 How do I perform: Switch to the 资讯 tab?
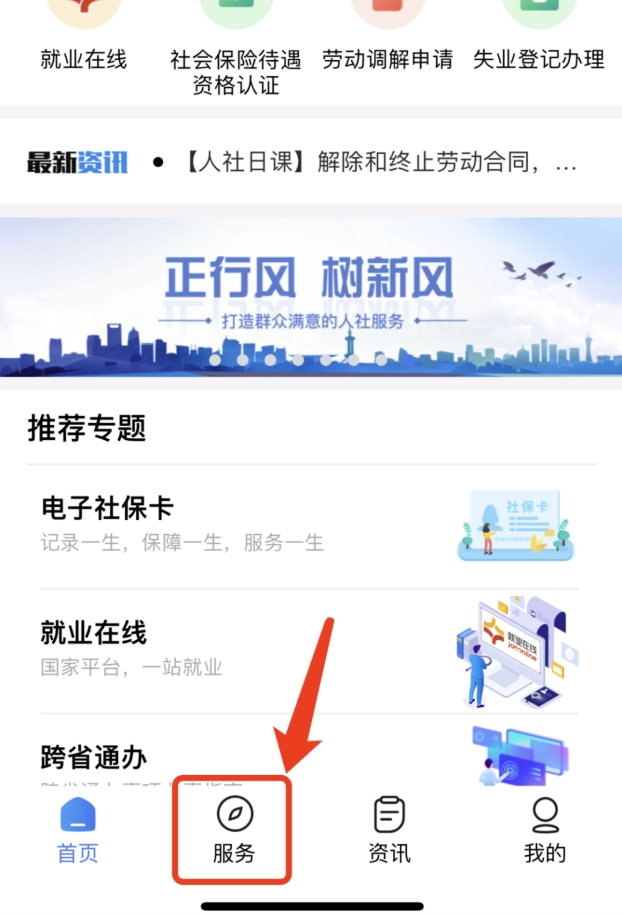click(x=389, y=832)
